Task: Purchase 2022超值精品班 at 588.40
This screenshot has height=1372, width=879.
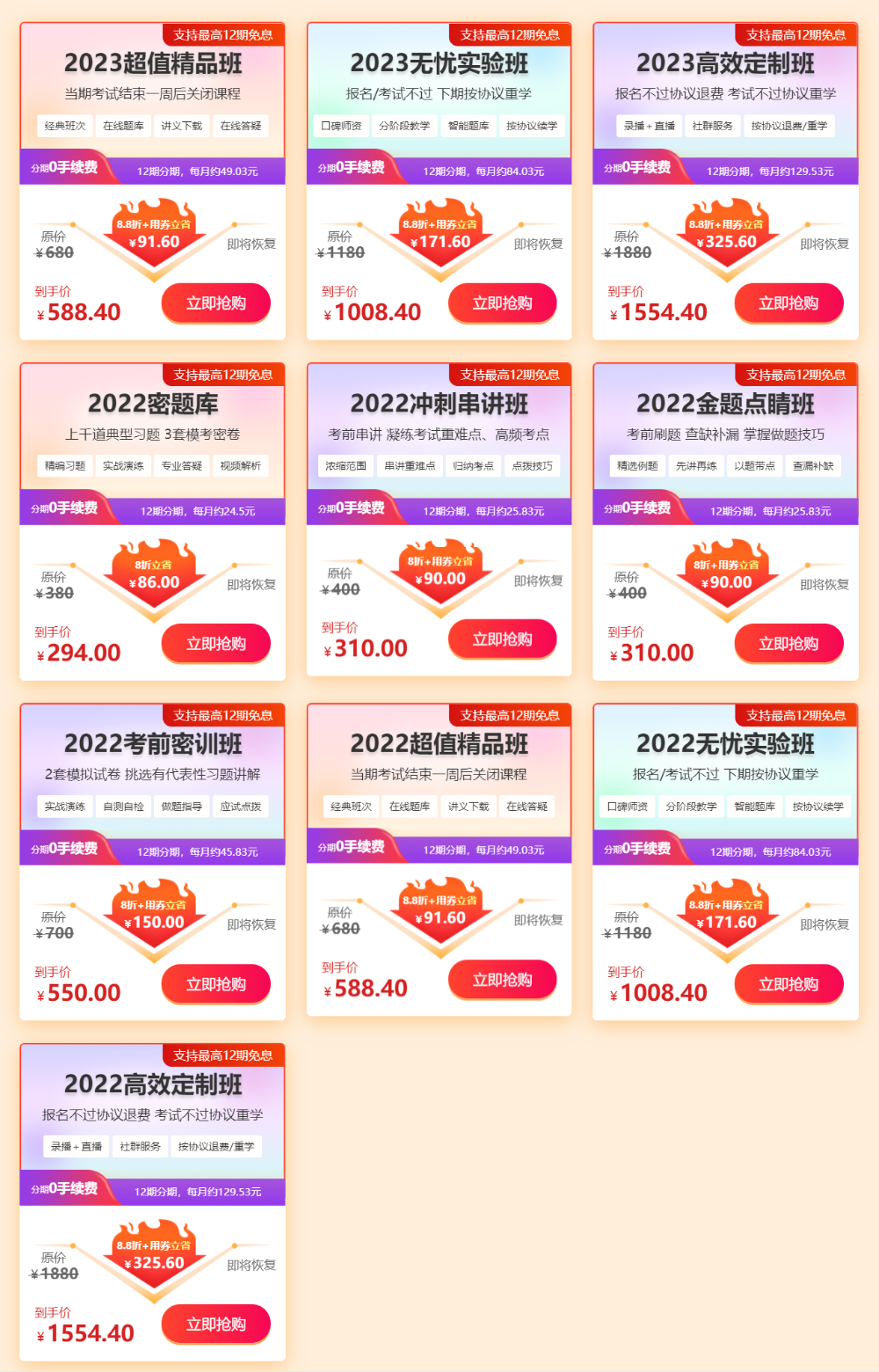Action: tap(502, 980)
